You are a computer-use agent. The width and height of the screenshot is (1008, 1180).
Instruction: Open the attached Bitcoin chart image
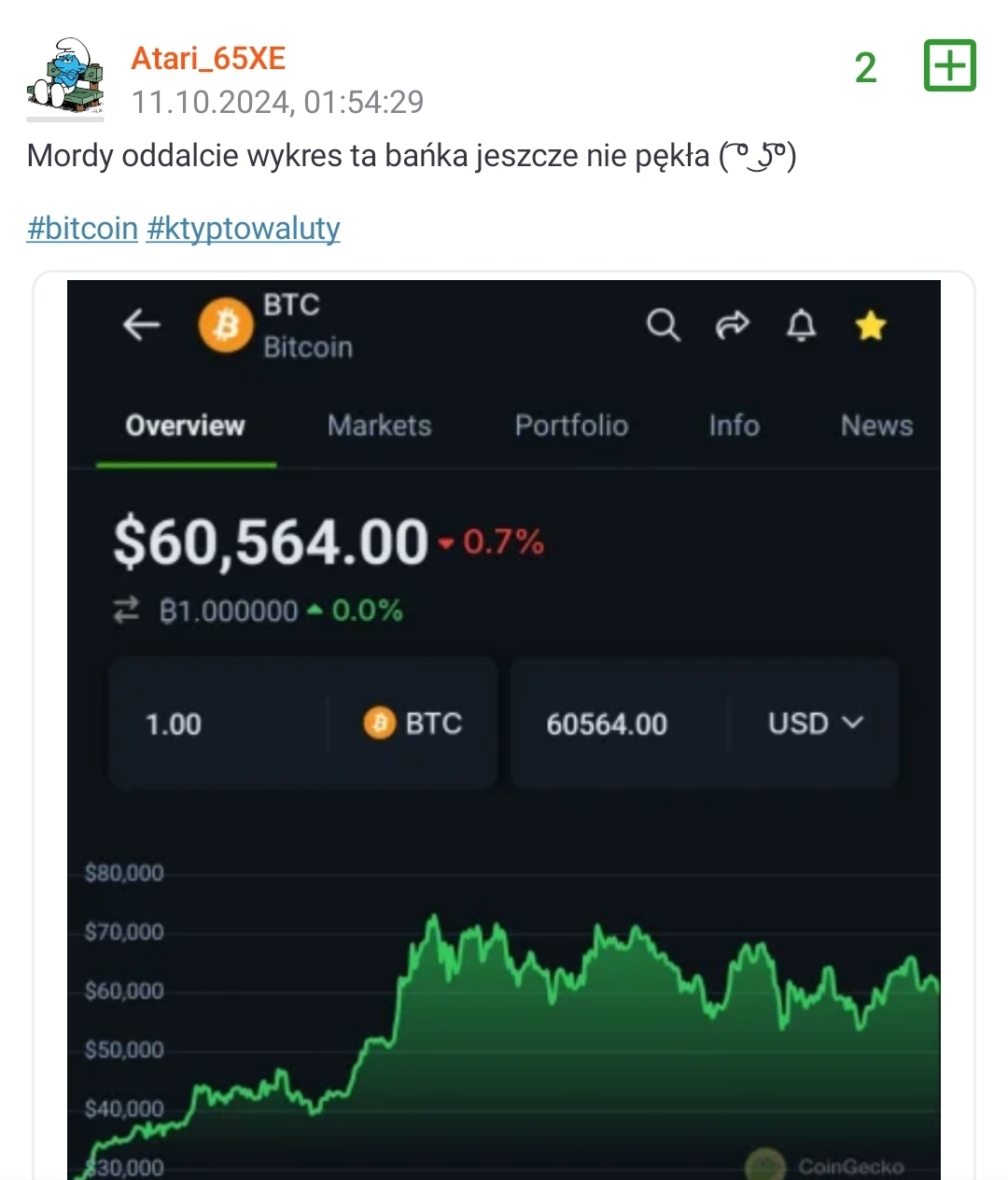[x=504, y=728]
